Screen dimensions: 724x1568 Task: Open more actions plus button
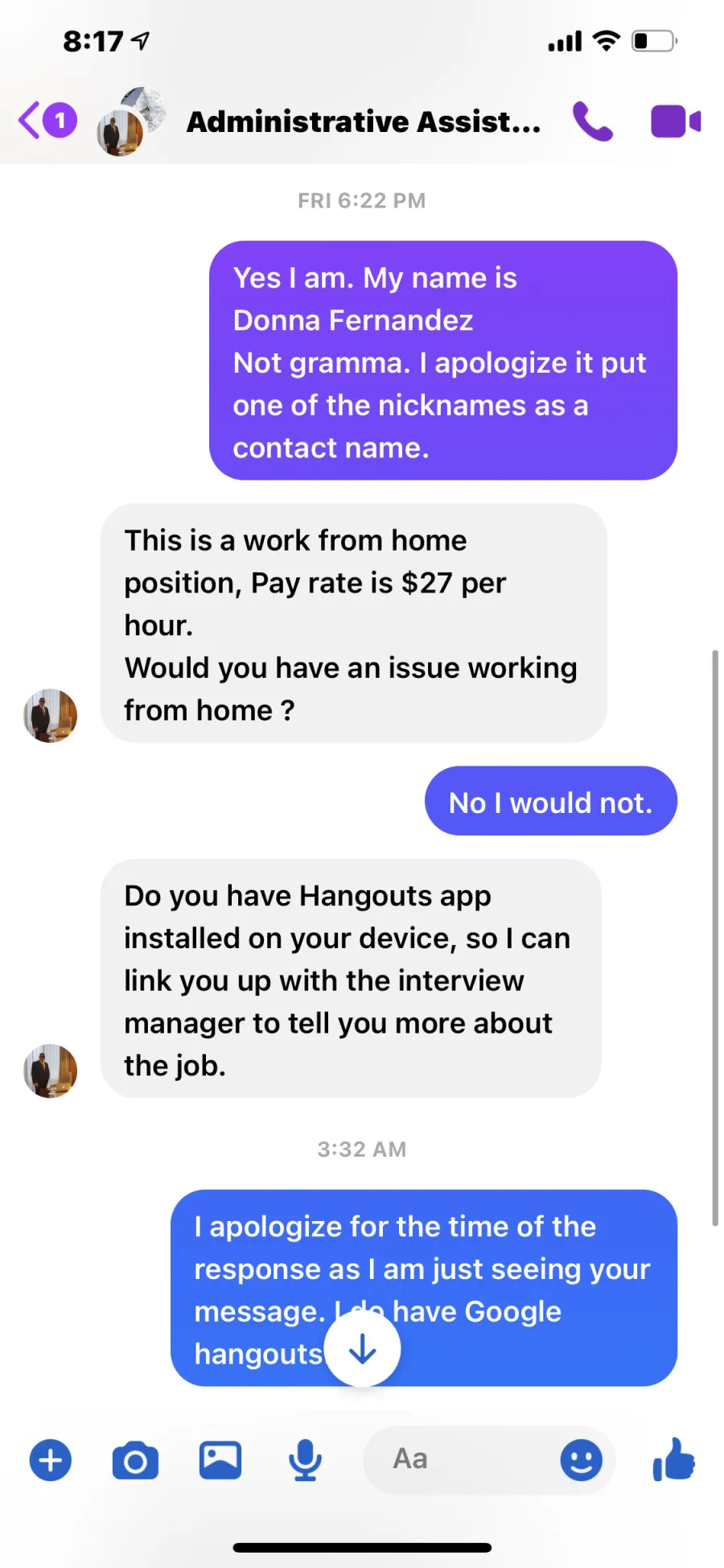tap(51, 1460)
